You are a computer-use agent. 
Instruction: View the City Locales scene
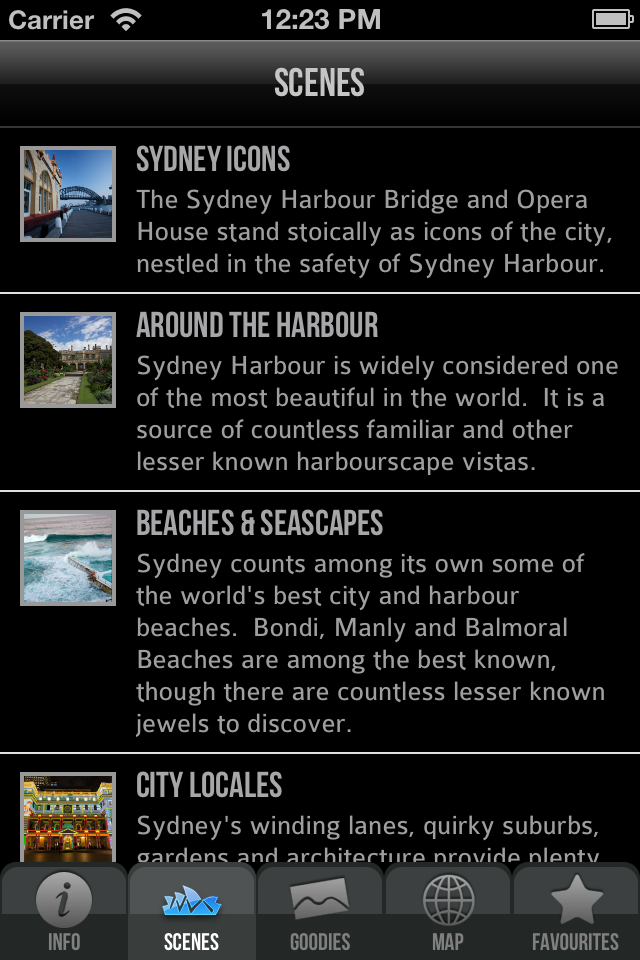[x=320, y=810]
